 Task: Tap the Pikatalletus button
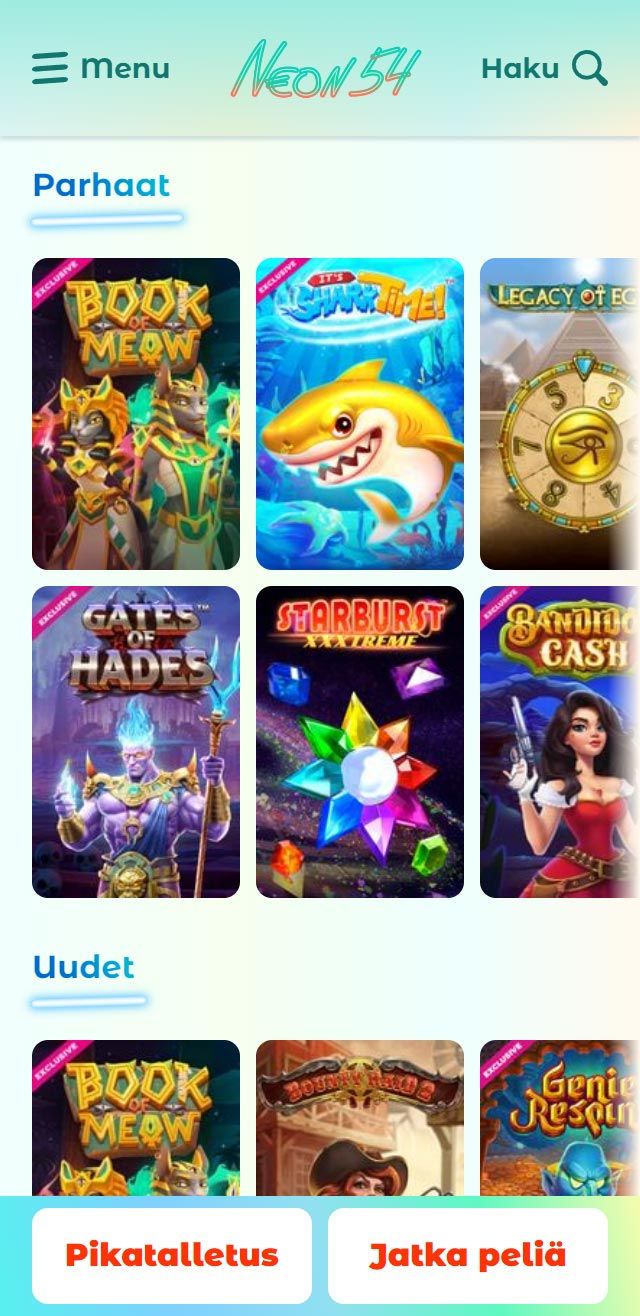click(172, 1255)
